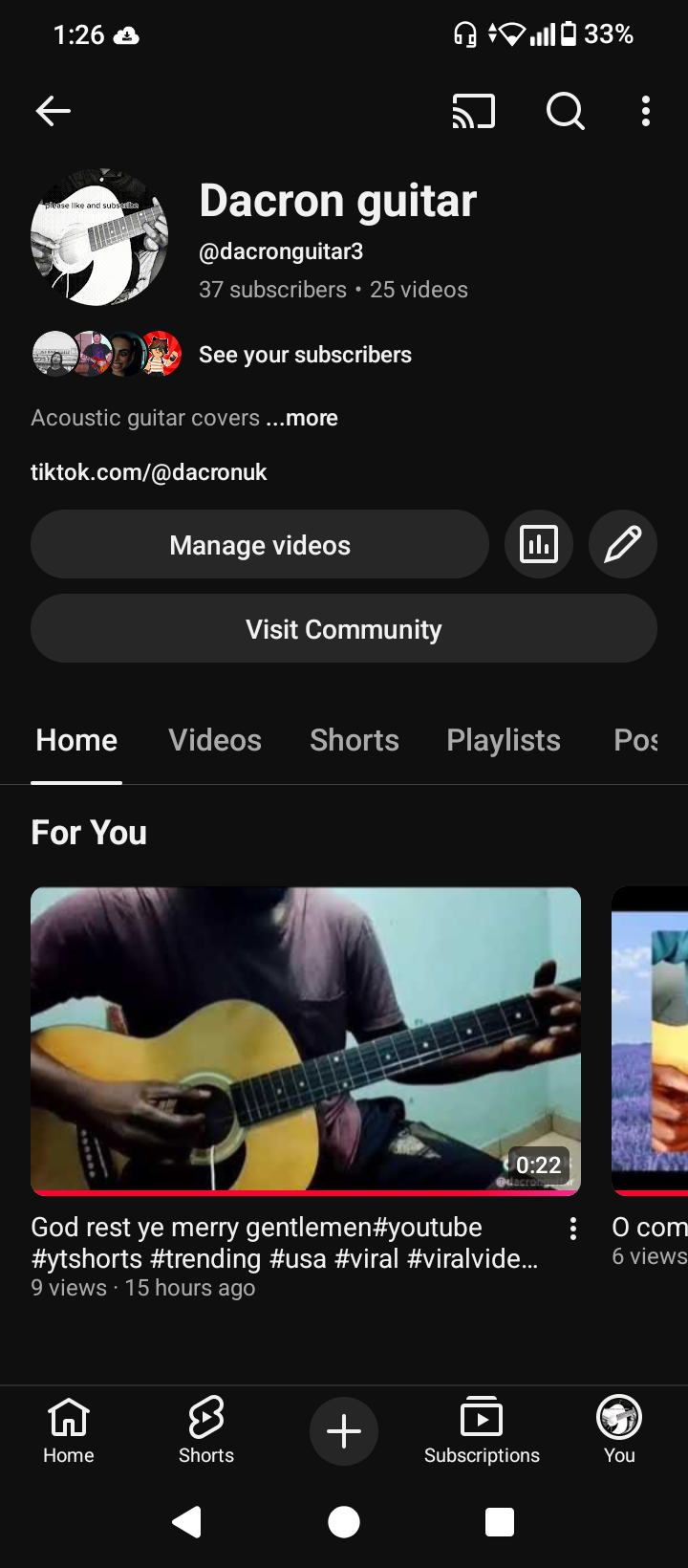Switch to the Playlists tab
Screen dimensions: 688x1568
[x=504, y=740]
